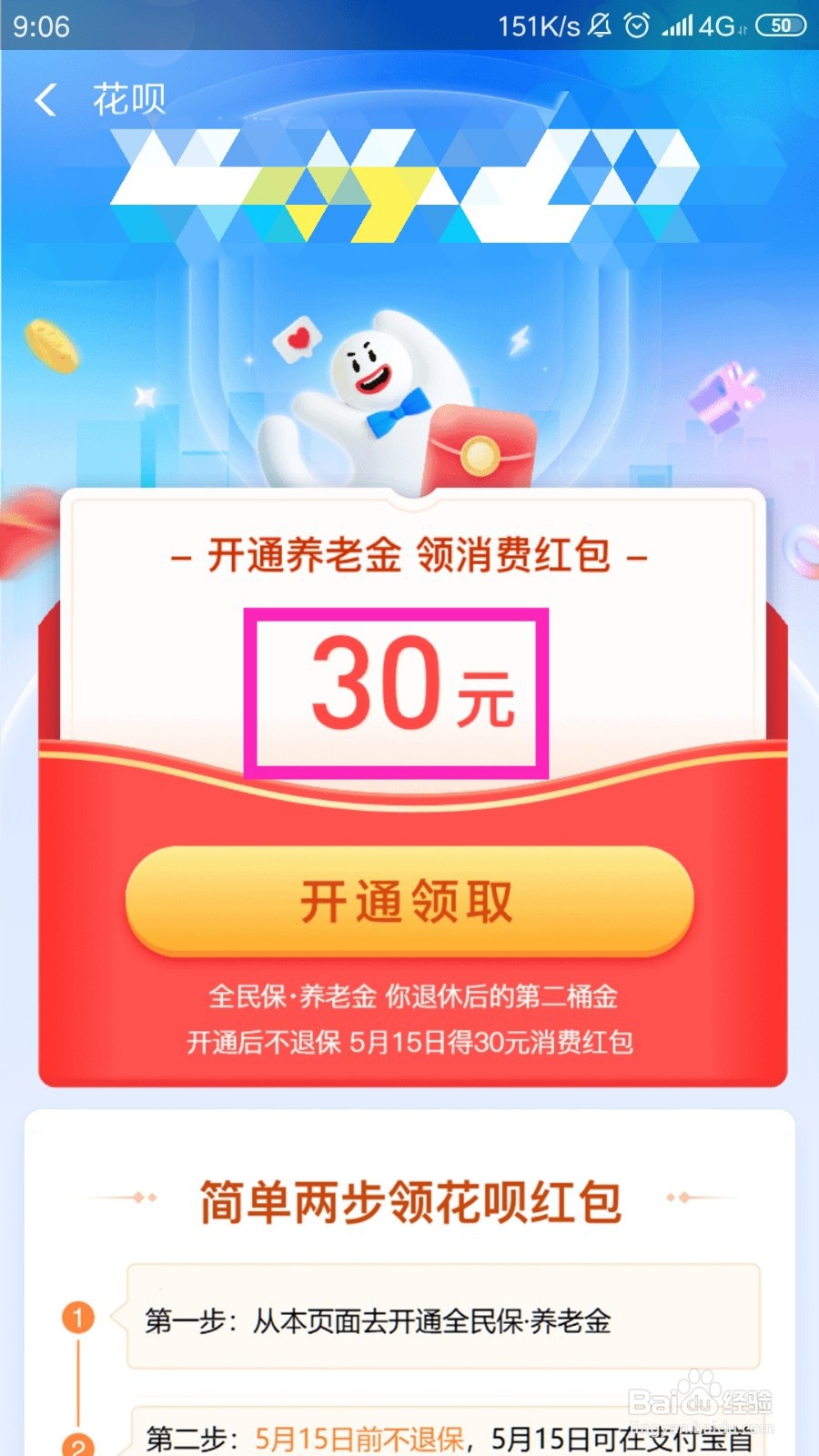The image size is (819, 1456).
Task: Tap the back arrow to leave Huabei page
Action: pyautogui.click(x=45, y=98)
